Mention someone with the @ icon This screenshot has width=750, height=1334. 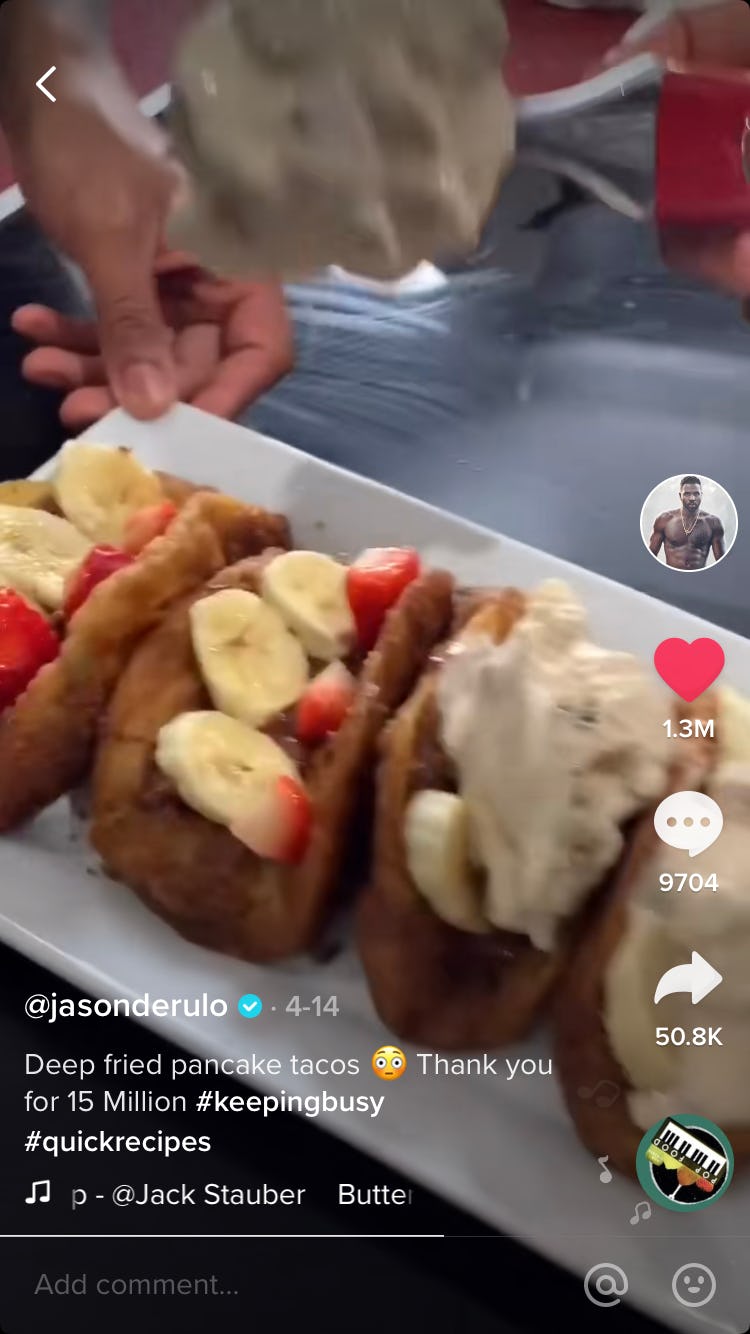point(605,1285)
